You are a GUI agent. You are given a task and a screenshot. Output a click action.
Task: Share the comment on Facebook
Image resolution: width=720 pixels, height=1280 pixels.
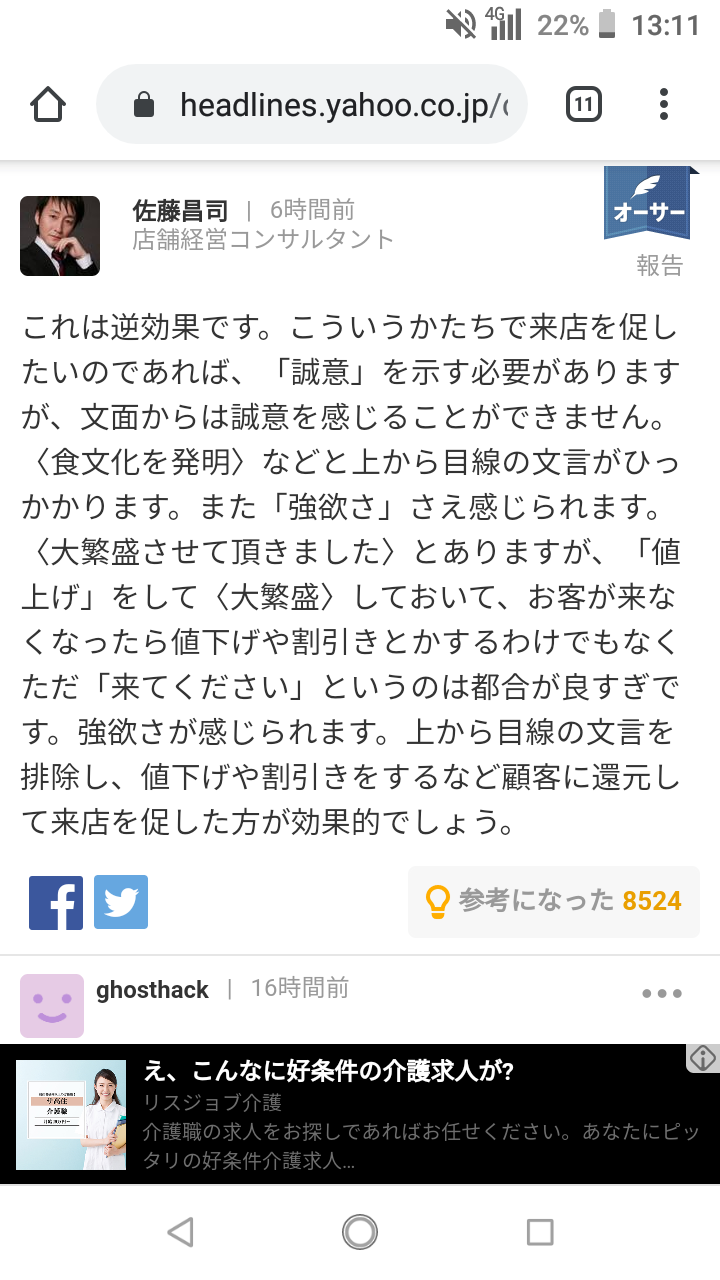pyautogui.click(x=56, y=902)
